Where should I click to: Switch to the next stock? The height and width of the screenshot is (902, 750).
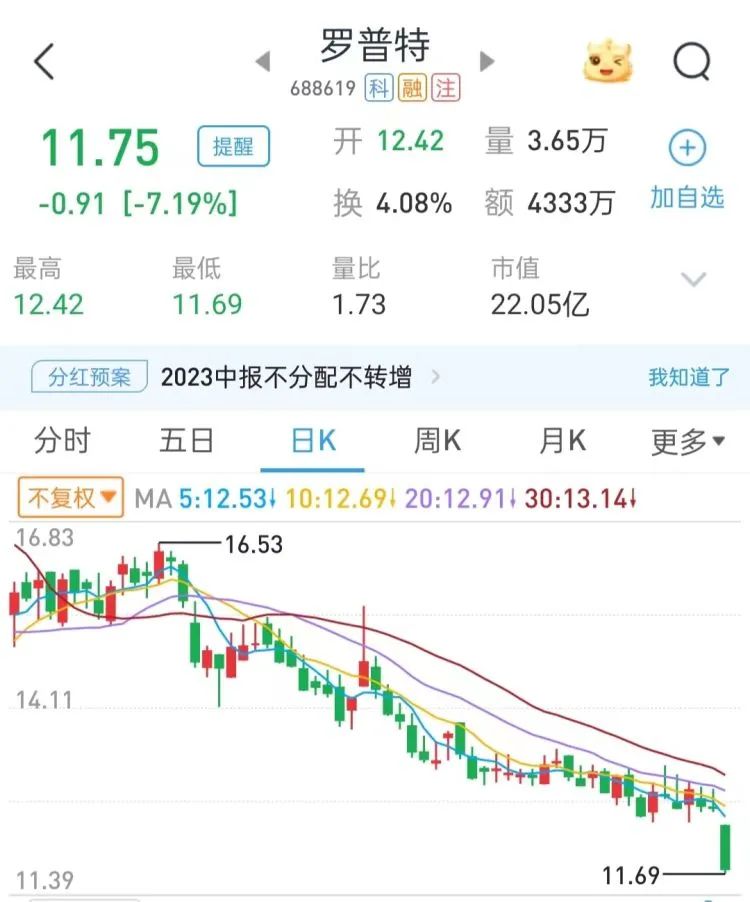(x=487, y=62)
